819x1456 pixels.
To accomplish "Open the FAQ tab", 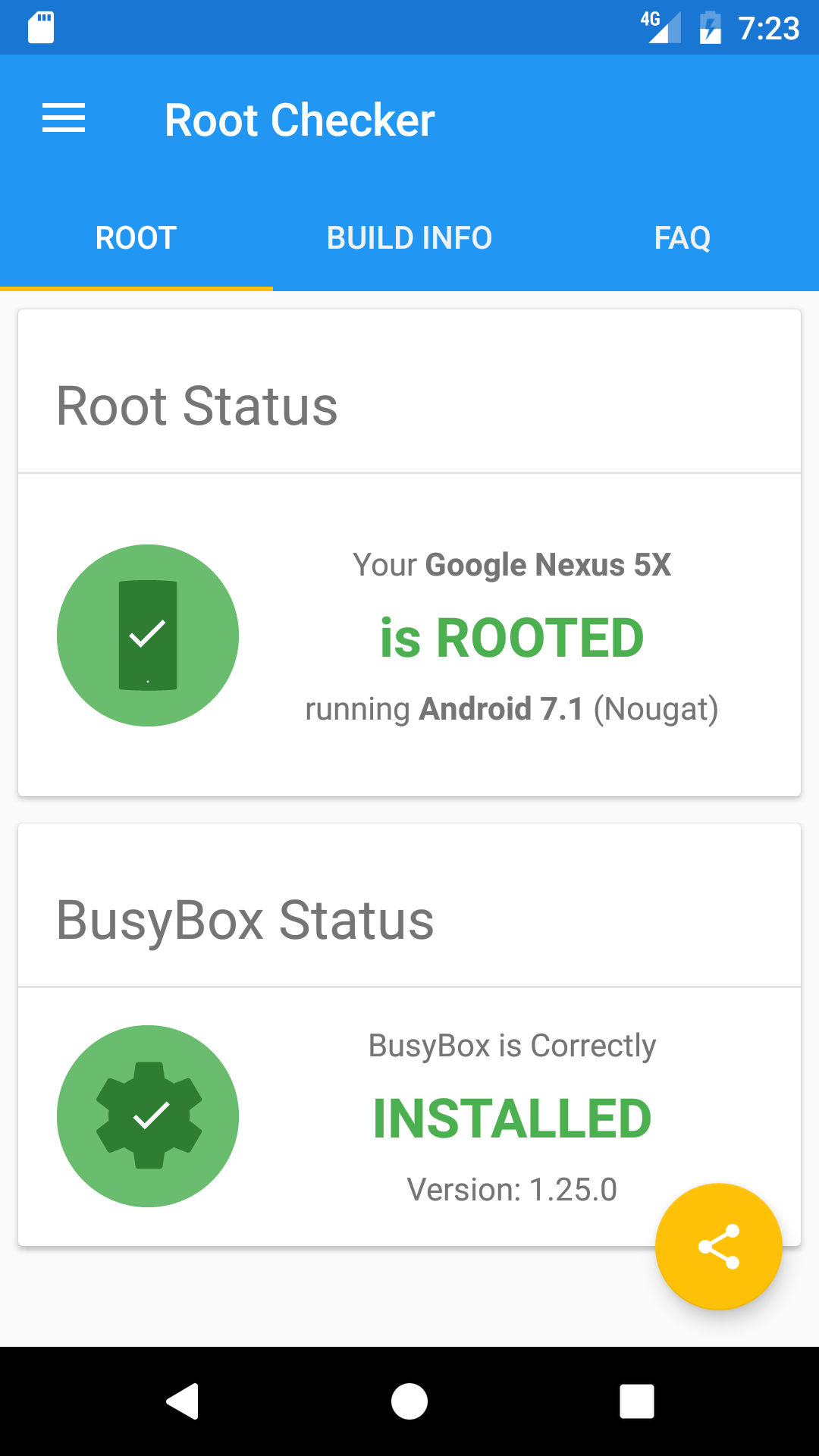I will (682, 237).
